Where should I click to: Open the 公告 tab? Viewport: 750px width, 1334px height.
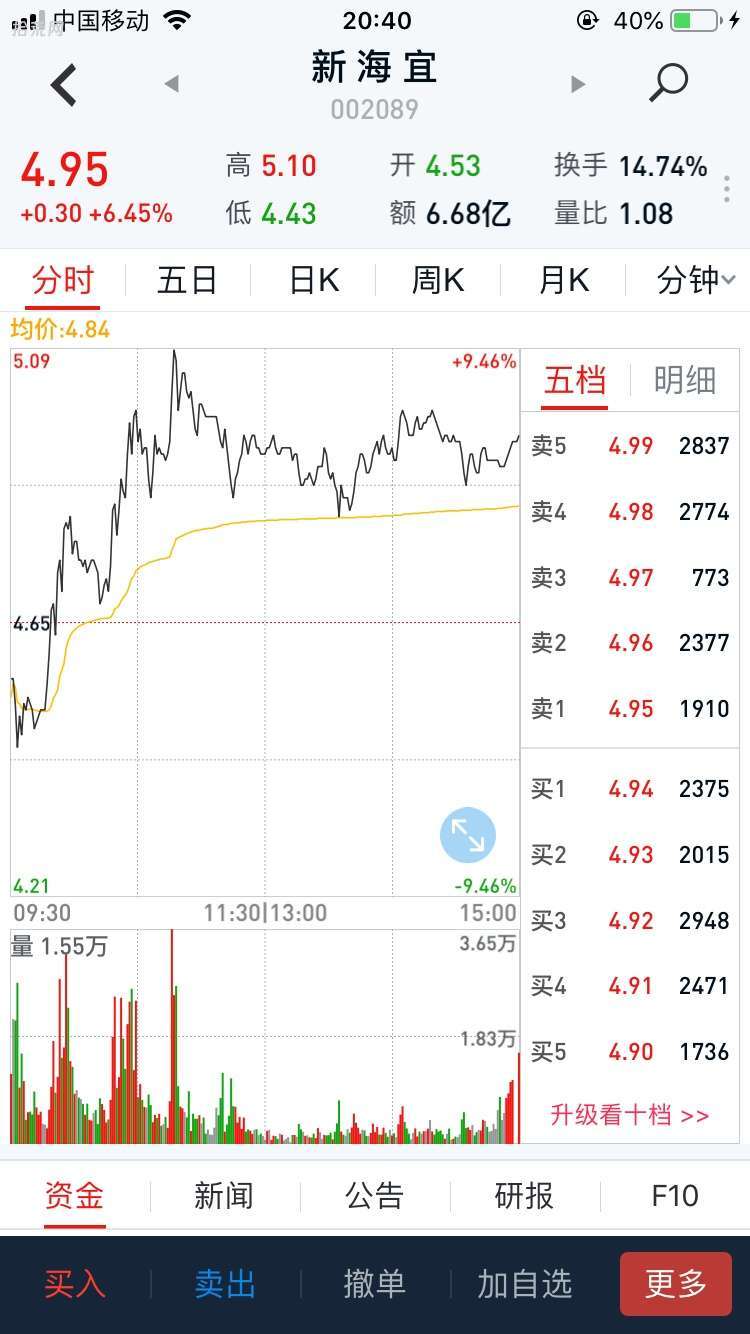(374, 1196)
